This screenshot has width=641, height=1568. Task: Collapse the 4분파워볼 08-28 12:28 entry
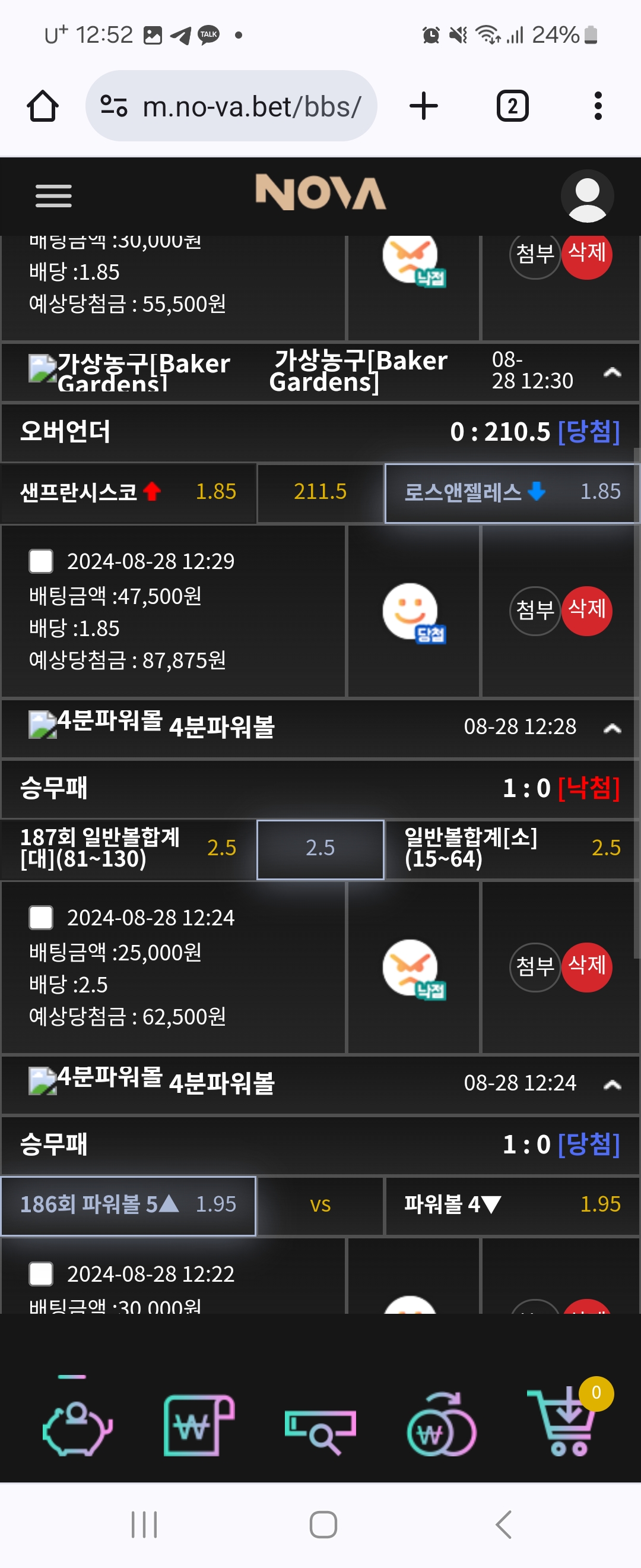point(612,728)
